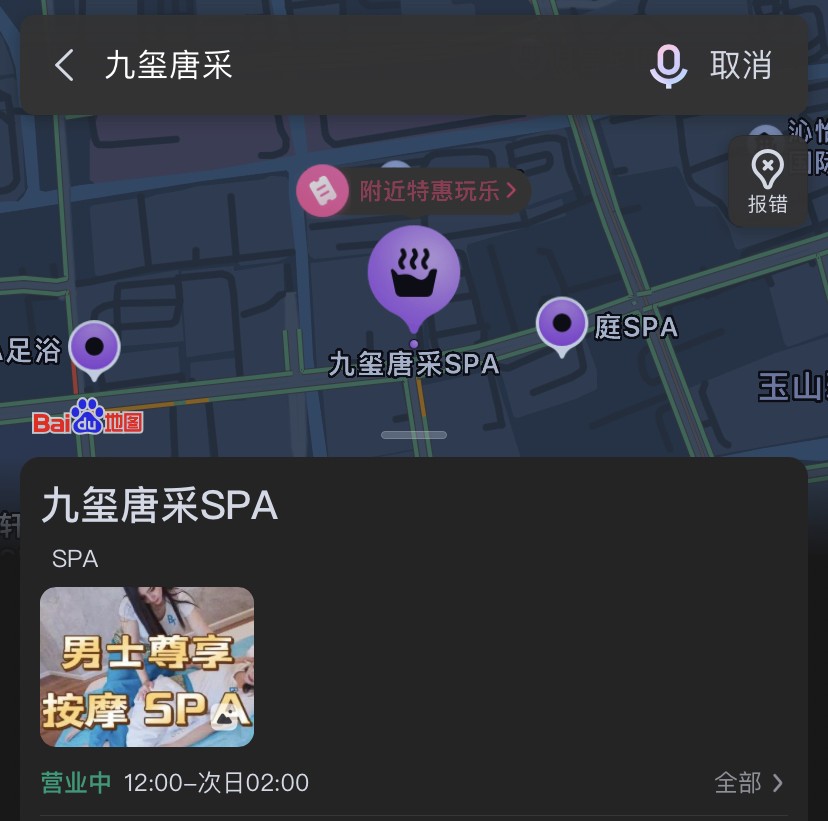Image resolution: width=828 pixels, height=821 pixels.
Task: Expand the result panel drag handle
Action: pyautogui.click(x=413, y=435)
